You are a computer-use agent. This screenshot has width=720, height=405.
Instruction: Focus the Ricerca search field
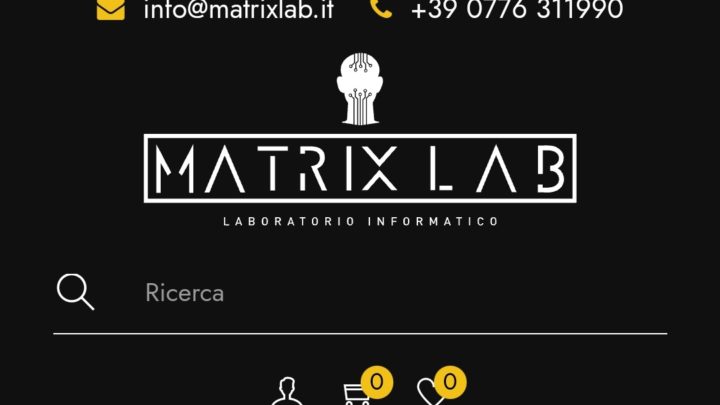400,293
